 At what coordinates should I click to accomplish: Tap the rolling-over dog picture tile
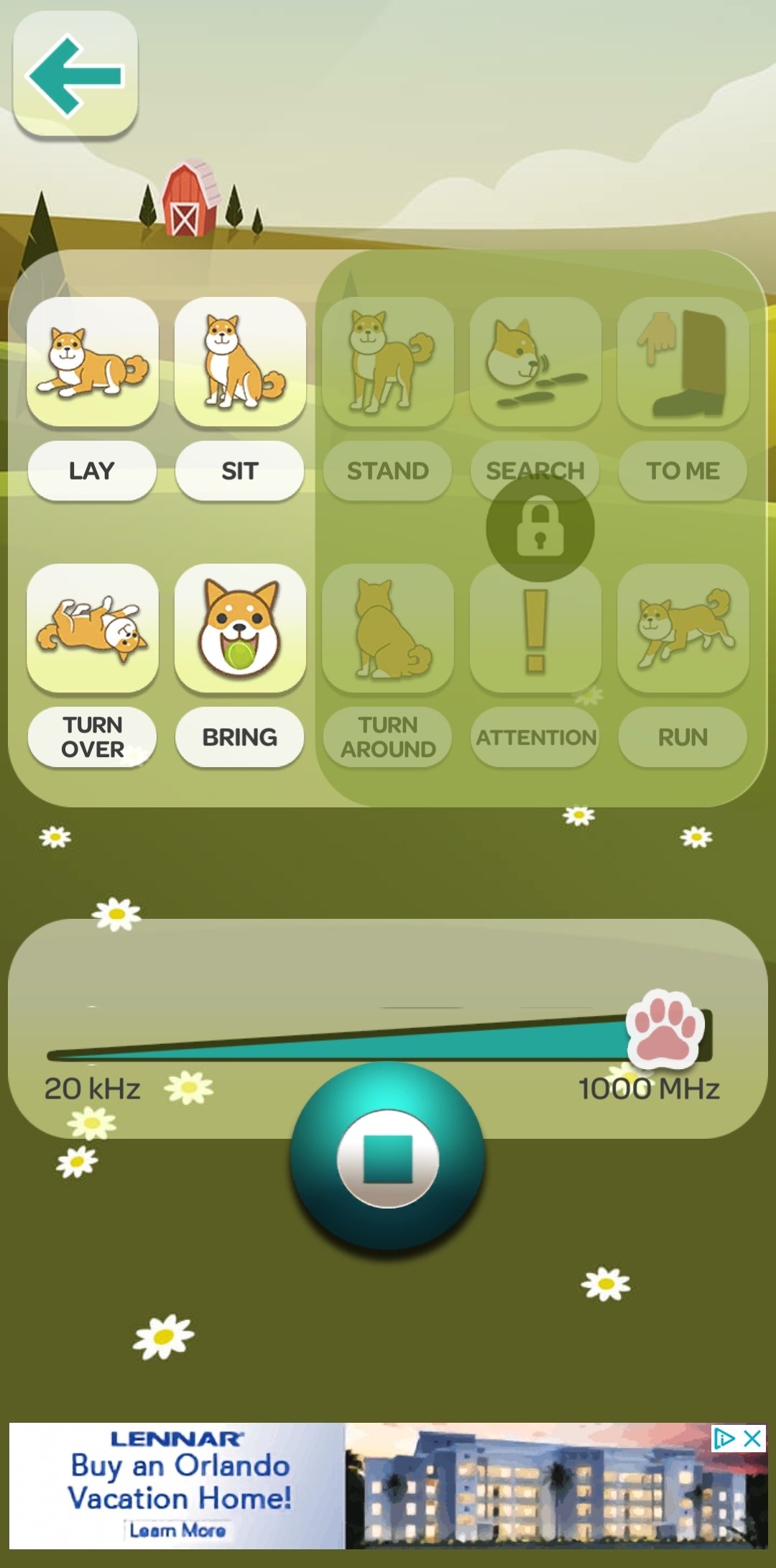(x=93, y=628)
